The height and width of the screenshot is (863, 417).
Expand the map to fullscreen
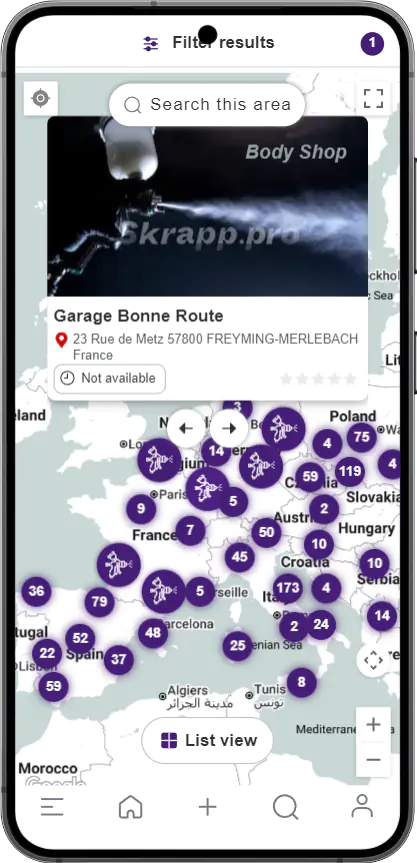coord(374,99)
